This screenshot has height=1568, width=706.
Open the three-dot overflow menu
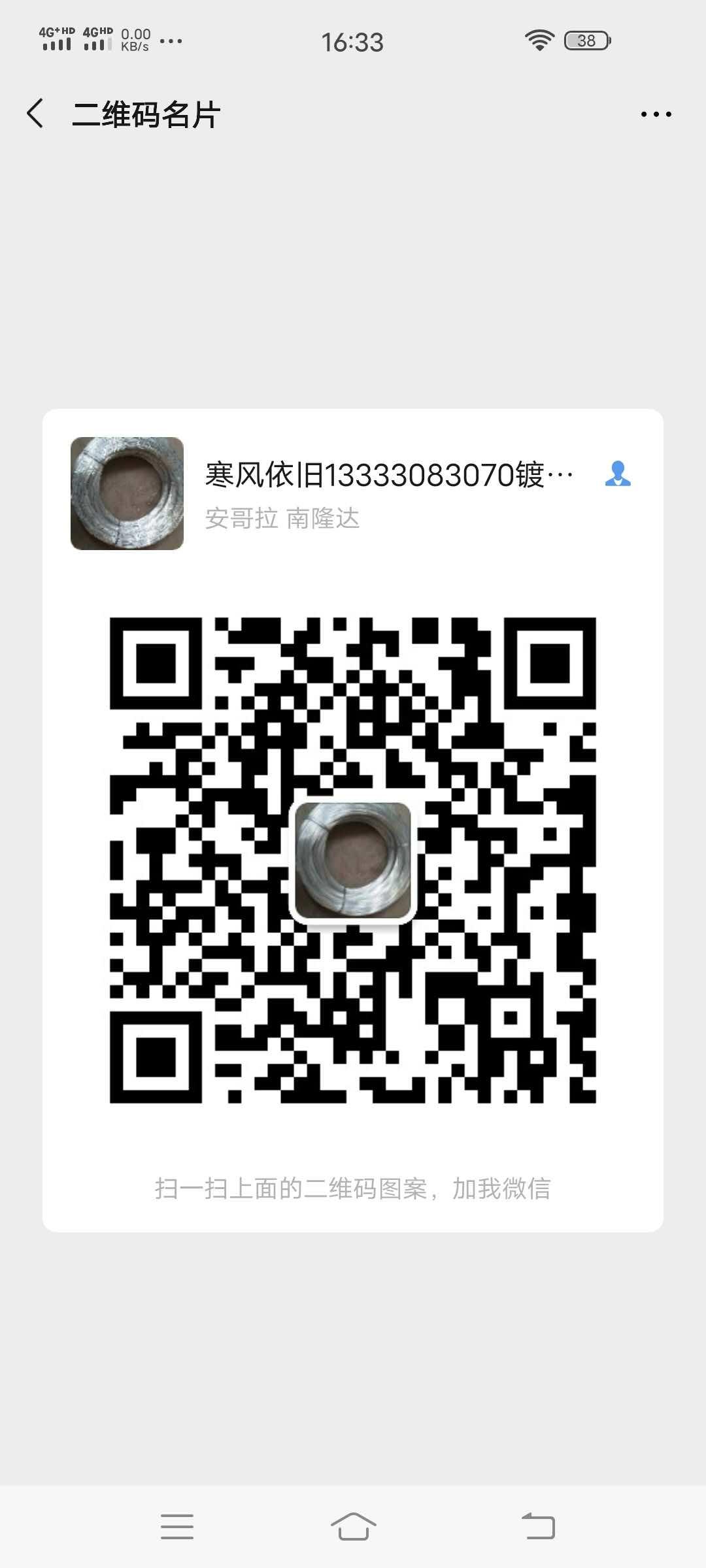coord(656,114)
